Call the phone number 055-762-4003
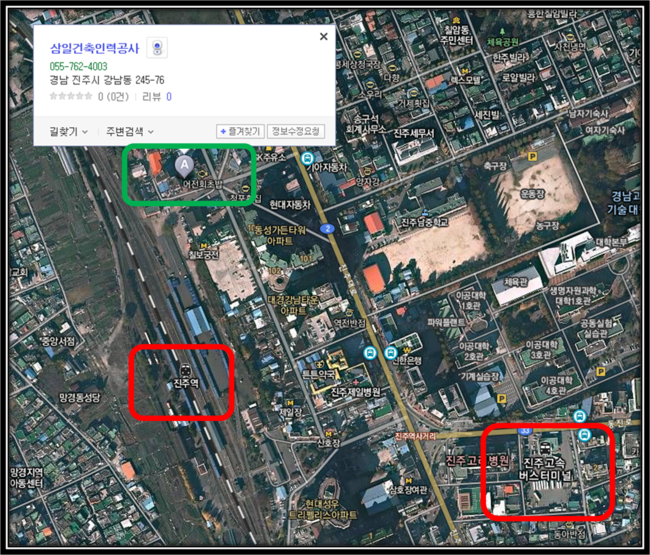This screenshot has height=555, width=650. (x=78, y=66)
